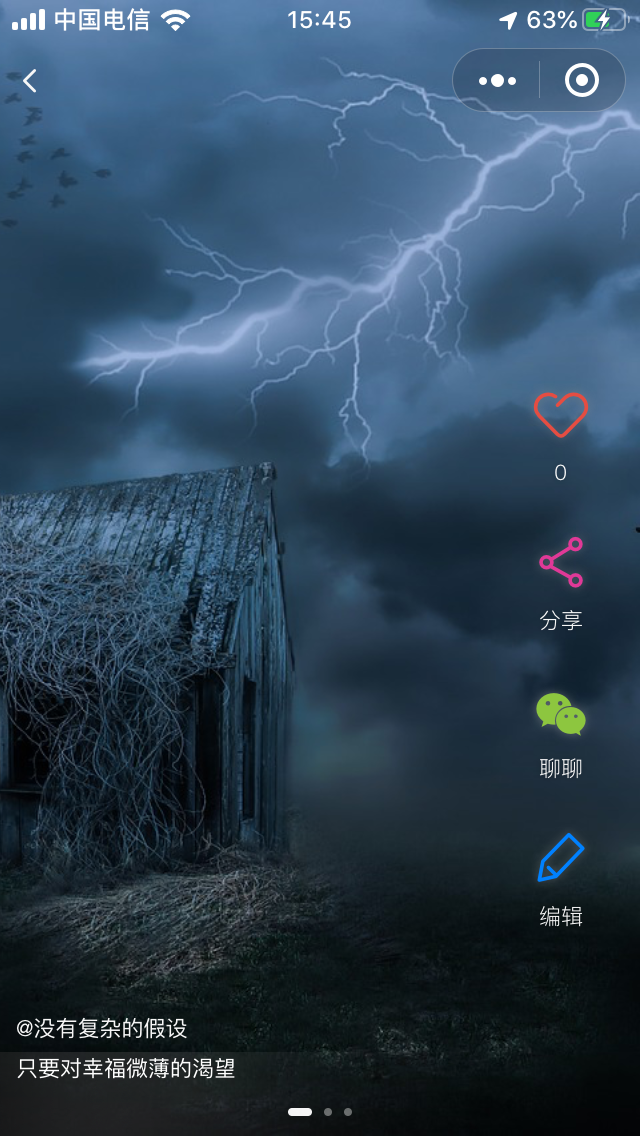The height and width of the screenshot is (1136, 640).
Task: Go back using the top-left arrow
Action: (x=30, y=81)
